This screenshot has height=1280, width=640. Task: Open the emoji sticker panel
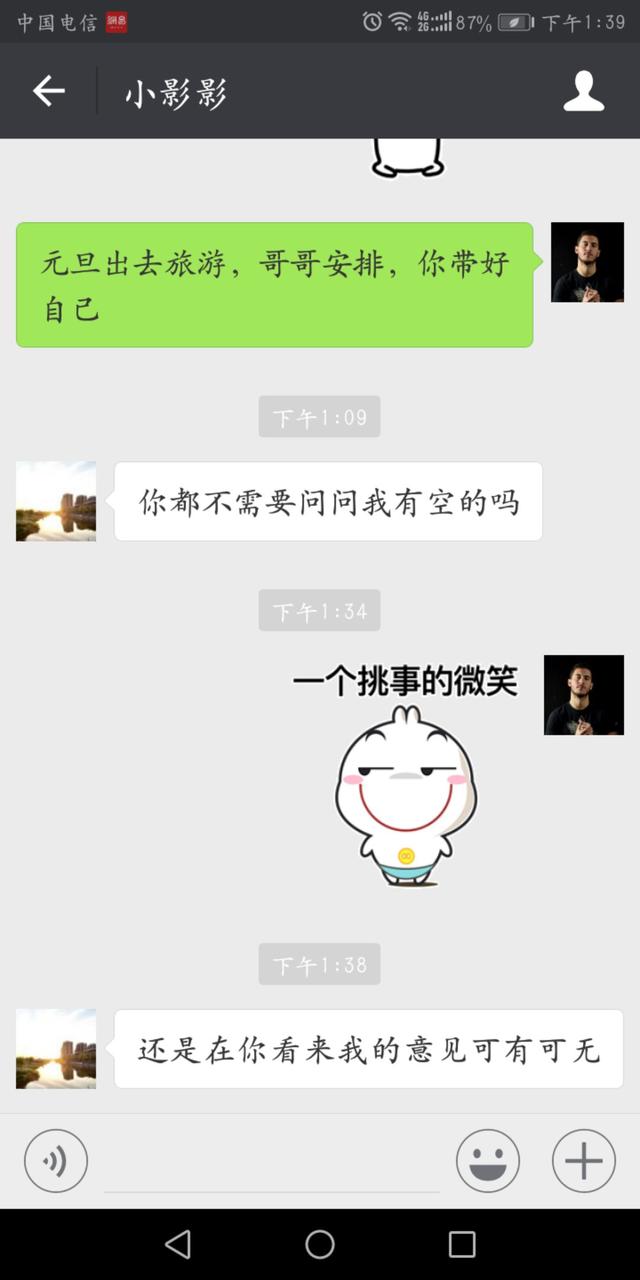488,1161
